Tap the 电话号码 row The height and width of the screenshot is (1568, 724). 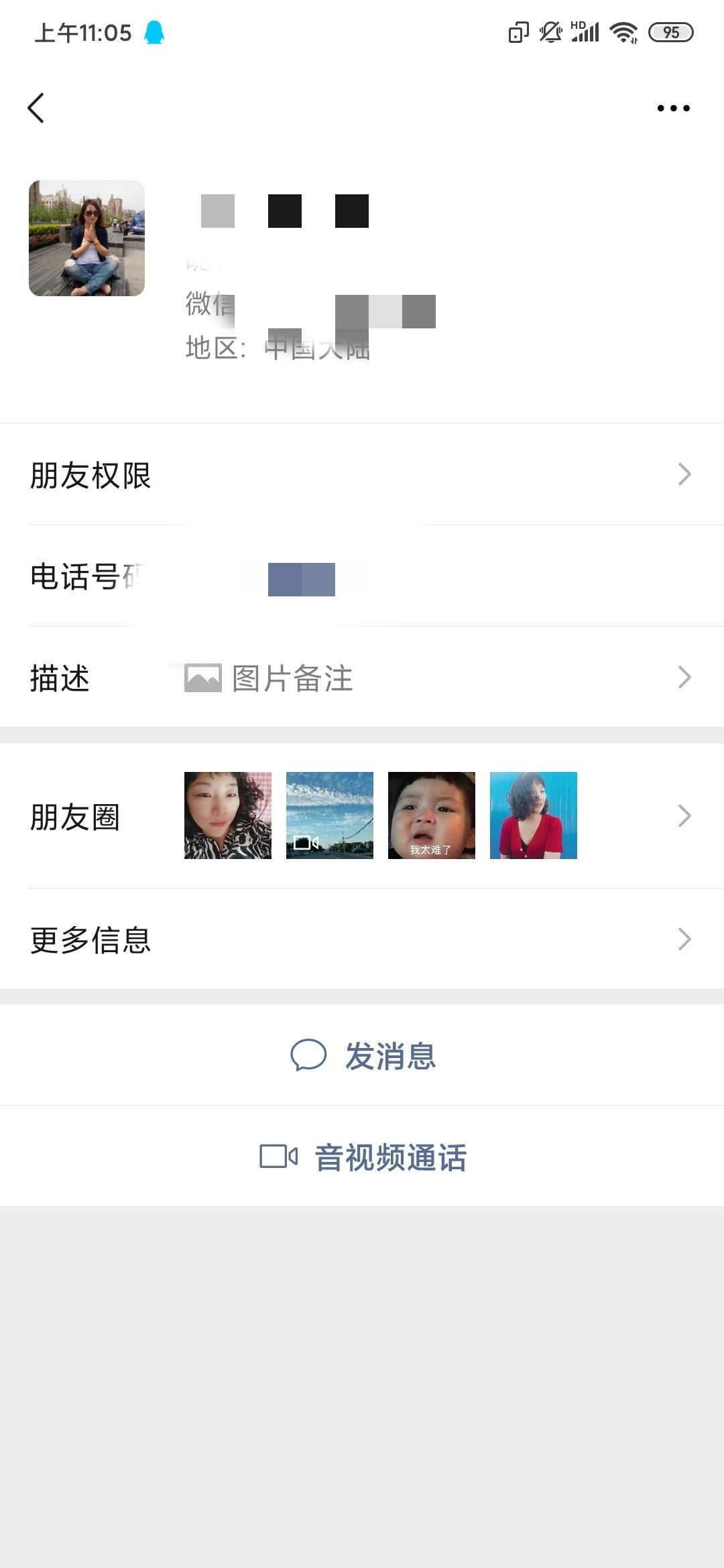coord(362,576)
